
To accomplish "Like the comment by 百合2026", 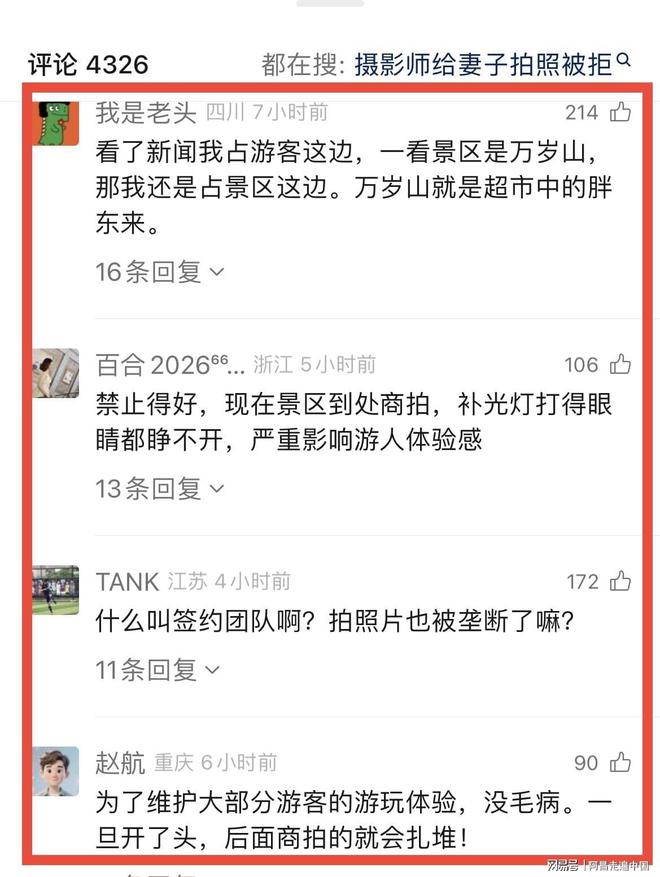I will coord(620,365).
